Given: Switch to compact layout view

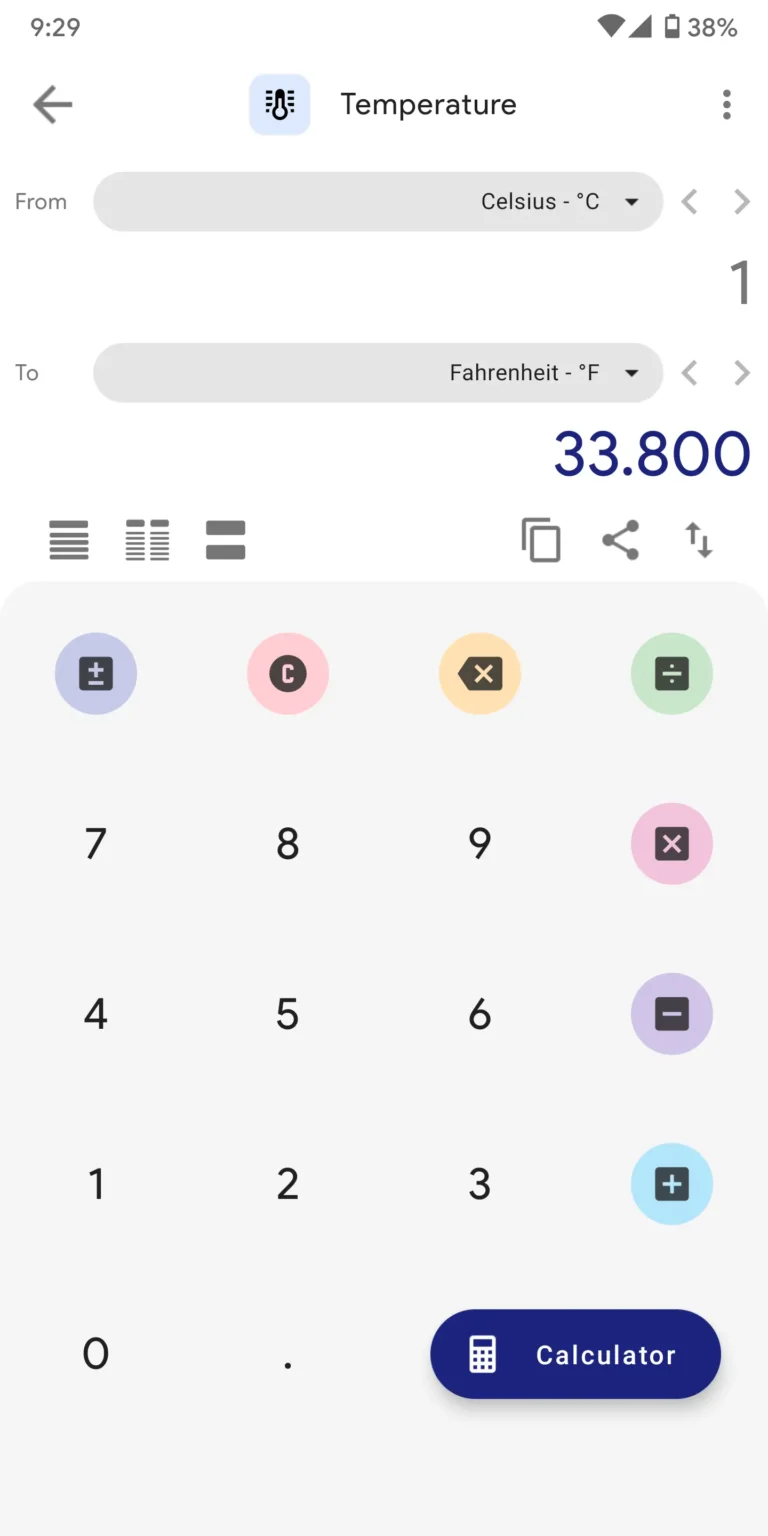Looking at the screenshot, I should pyautogui.click(x=224, y=540).
